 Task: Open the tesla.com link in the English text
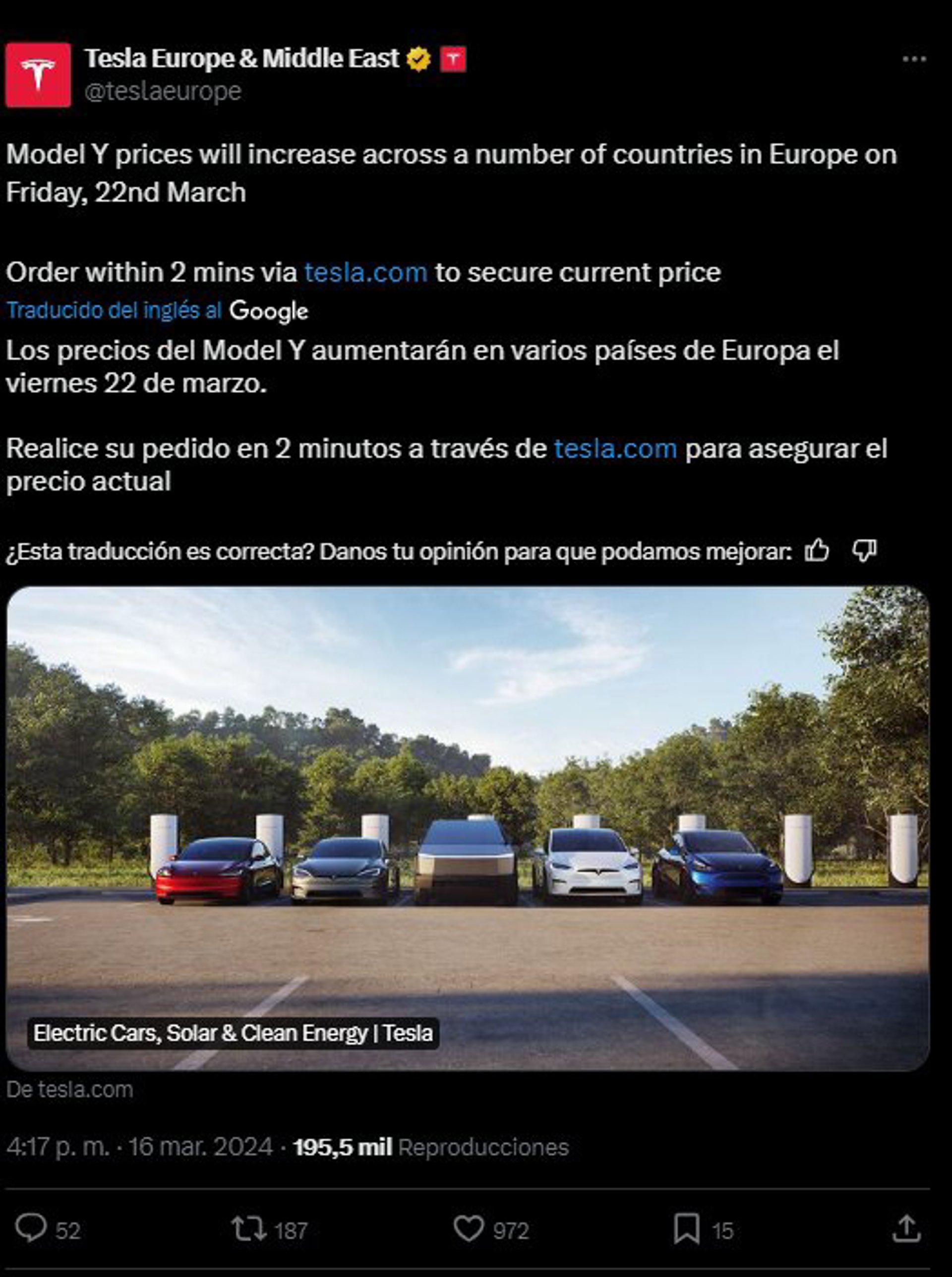[366, 273]
